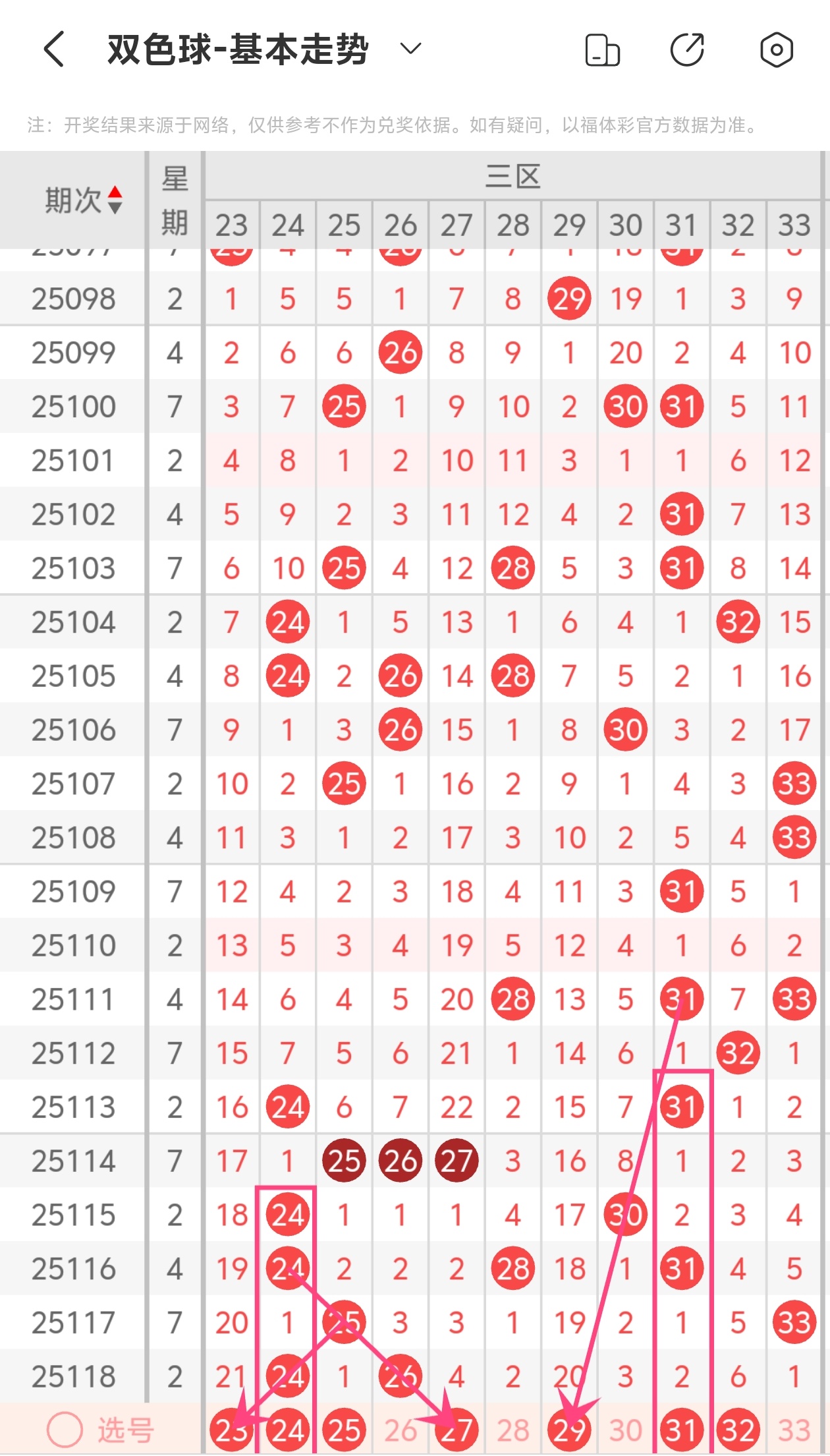This screenshot has height=1456, width=830.
Task: Tap the 选号 circle in the selection row
Action: click(x=65, y=1430)
